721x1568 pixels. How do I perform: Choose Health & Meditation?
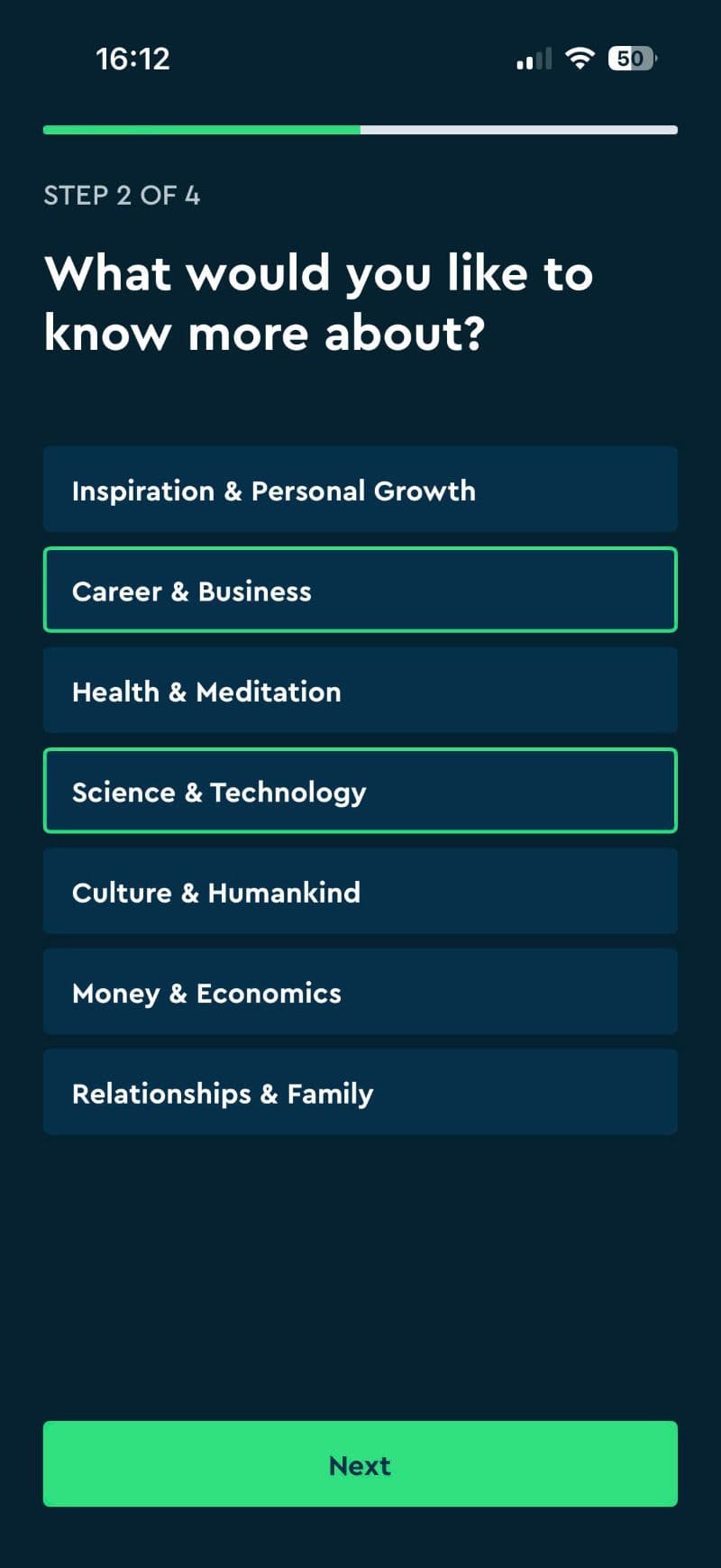click(360, 691)
